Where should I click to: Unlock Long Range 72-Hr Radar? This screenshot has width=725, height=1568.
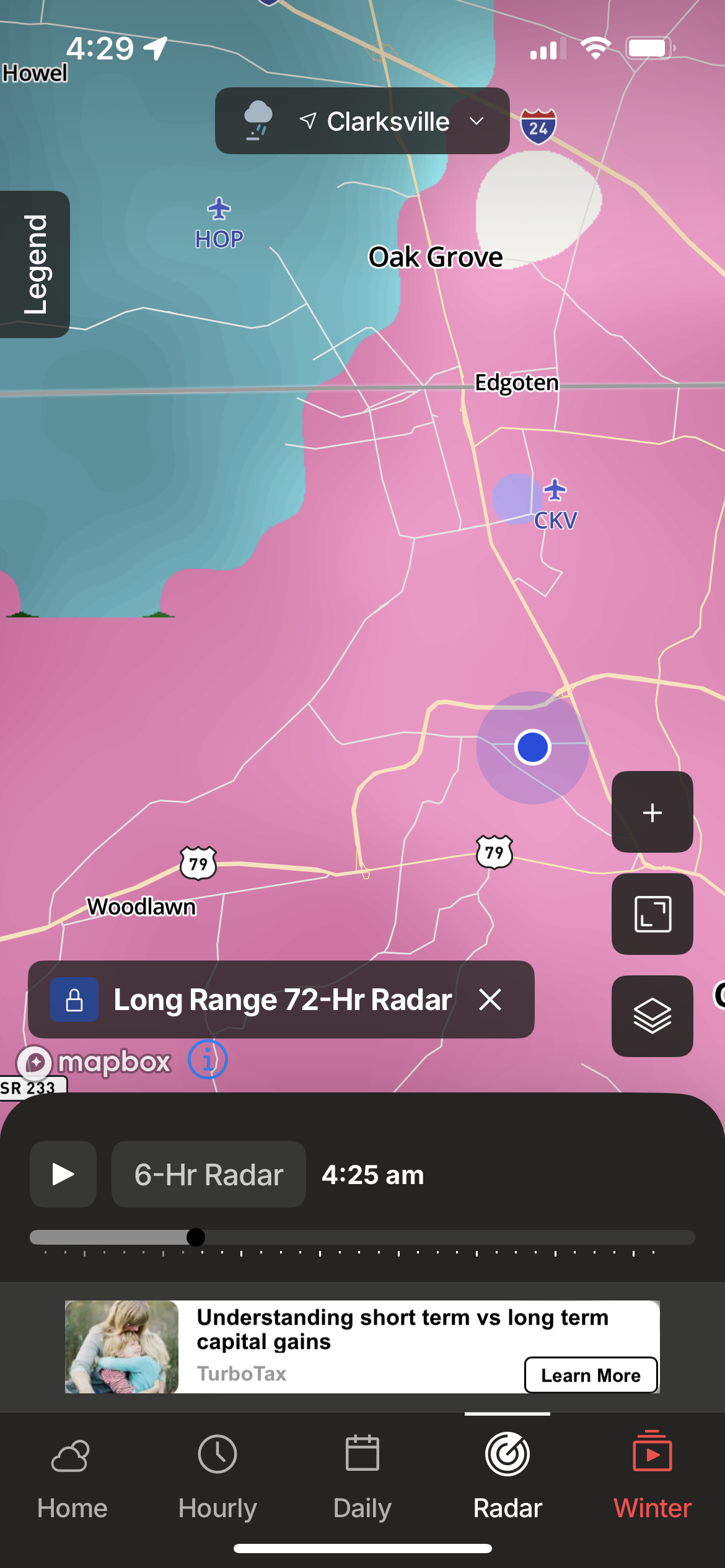(74, 1000)
